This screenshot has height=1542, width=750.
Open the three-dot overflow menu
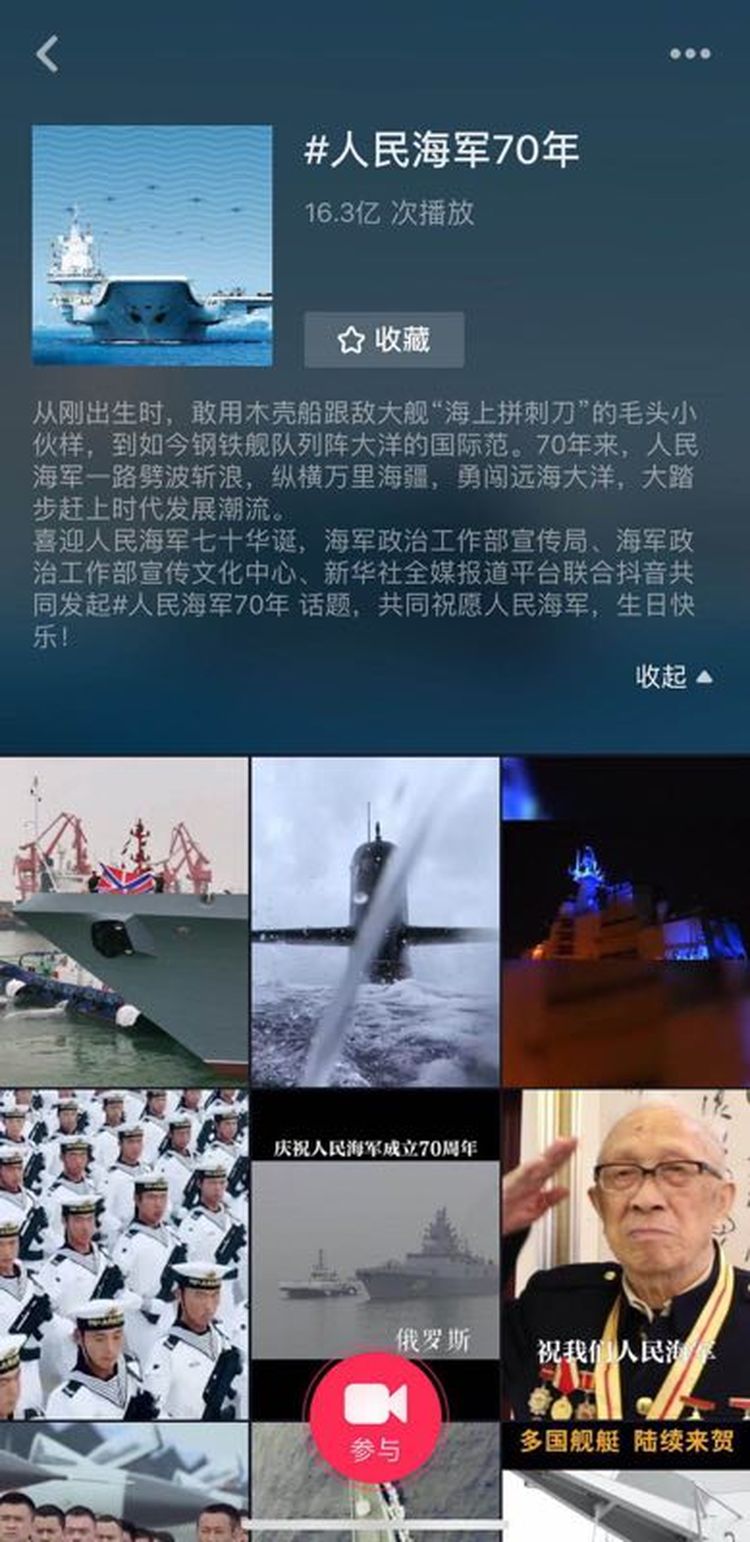690,54
